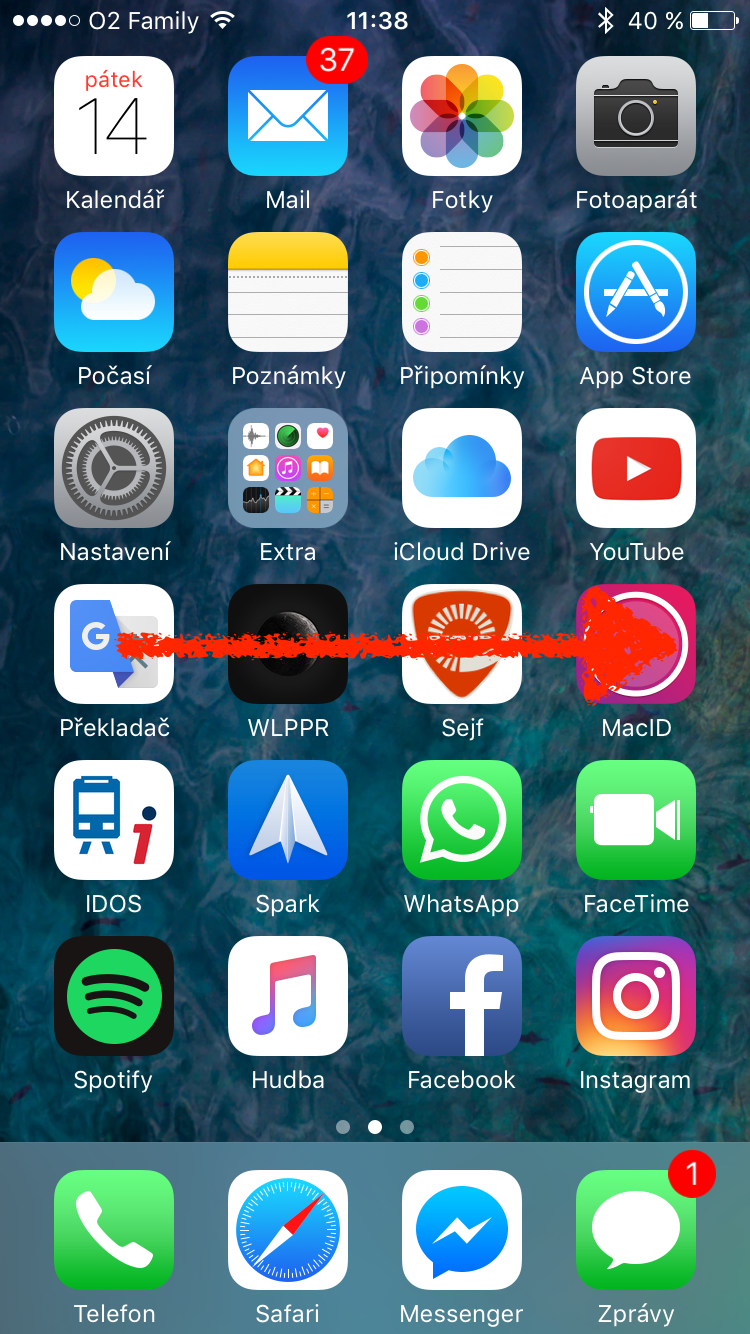Launch iCloud Drive
Viewport: 750px width, 1334px height.
pos(462,468)
